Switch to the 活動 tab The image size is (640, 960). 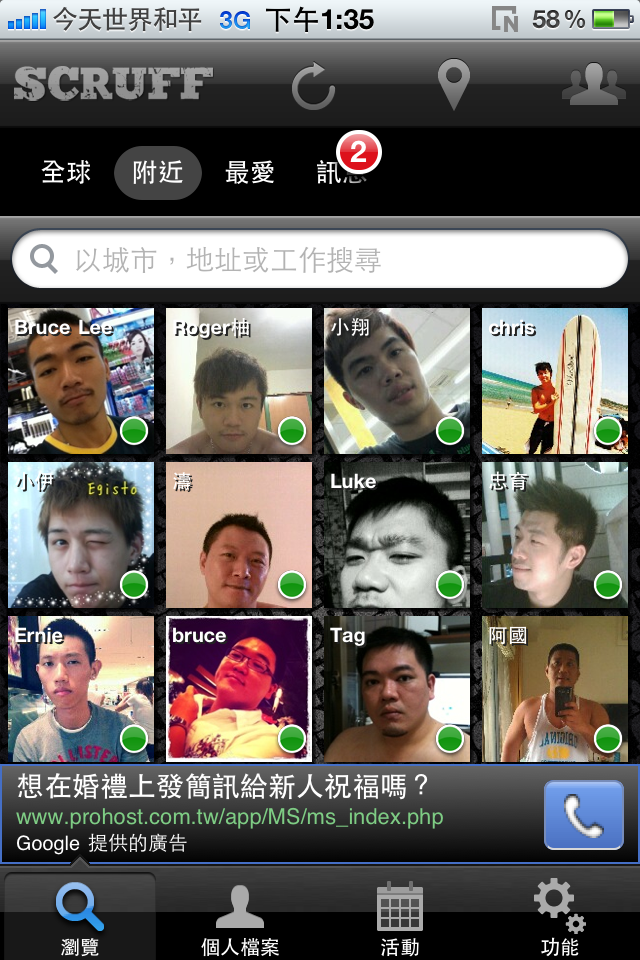400,918
